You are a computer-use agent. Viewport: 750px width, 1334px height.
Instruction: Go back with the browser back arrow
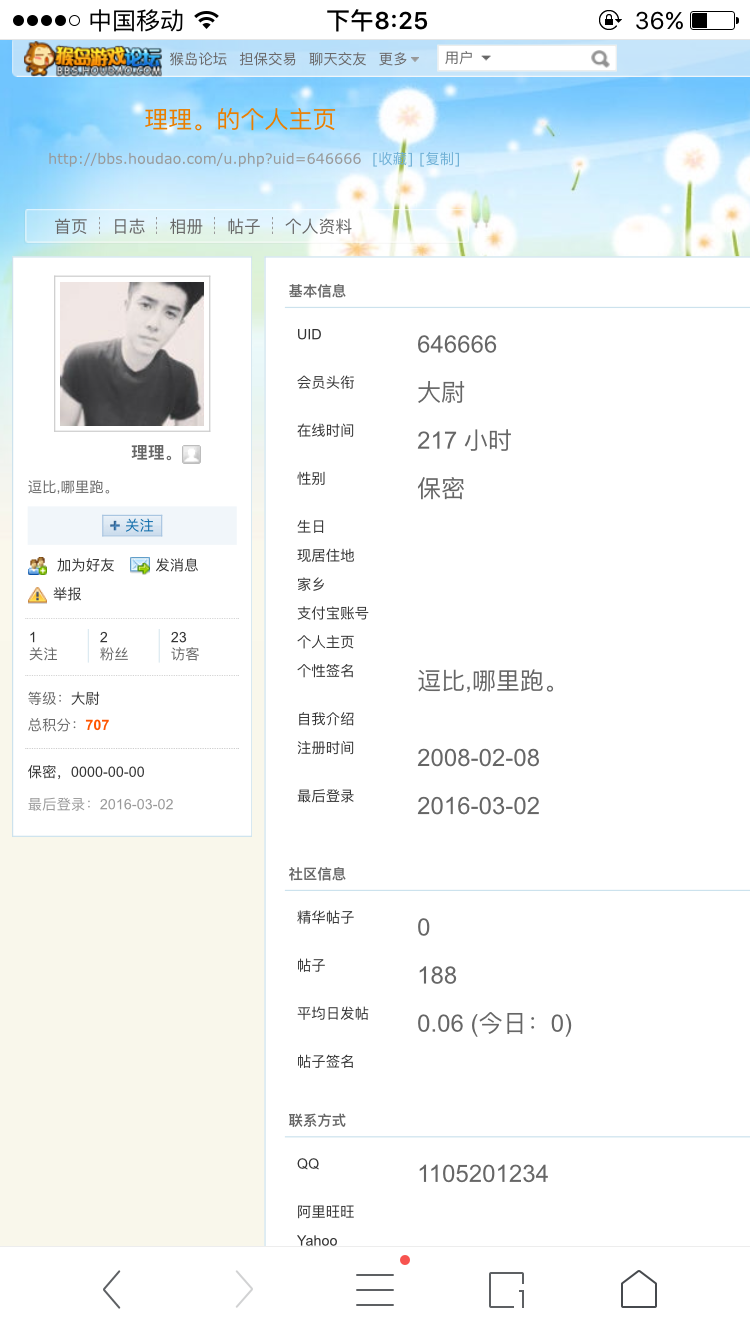tap(112, 1290)
